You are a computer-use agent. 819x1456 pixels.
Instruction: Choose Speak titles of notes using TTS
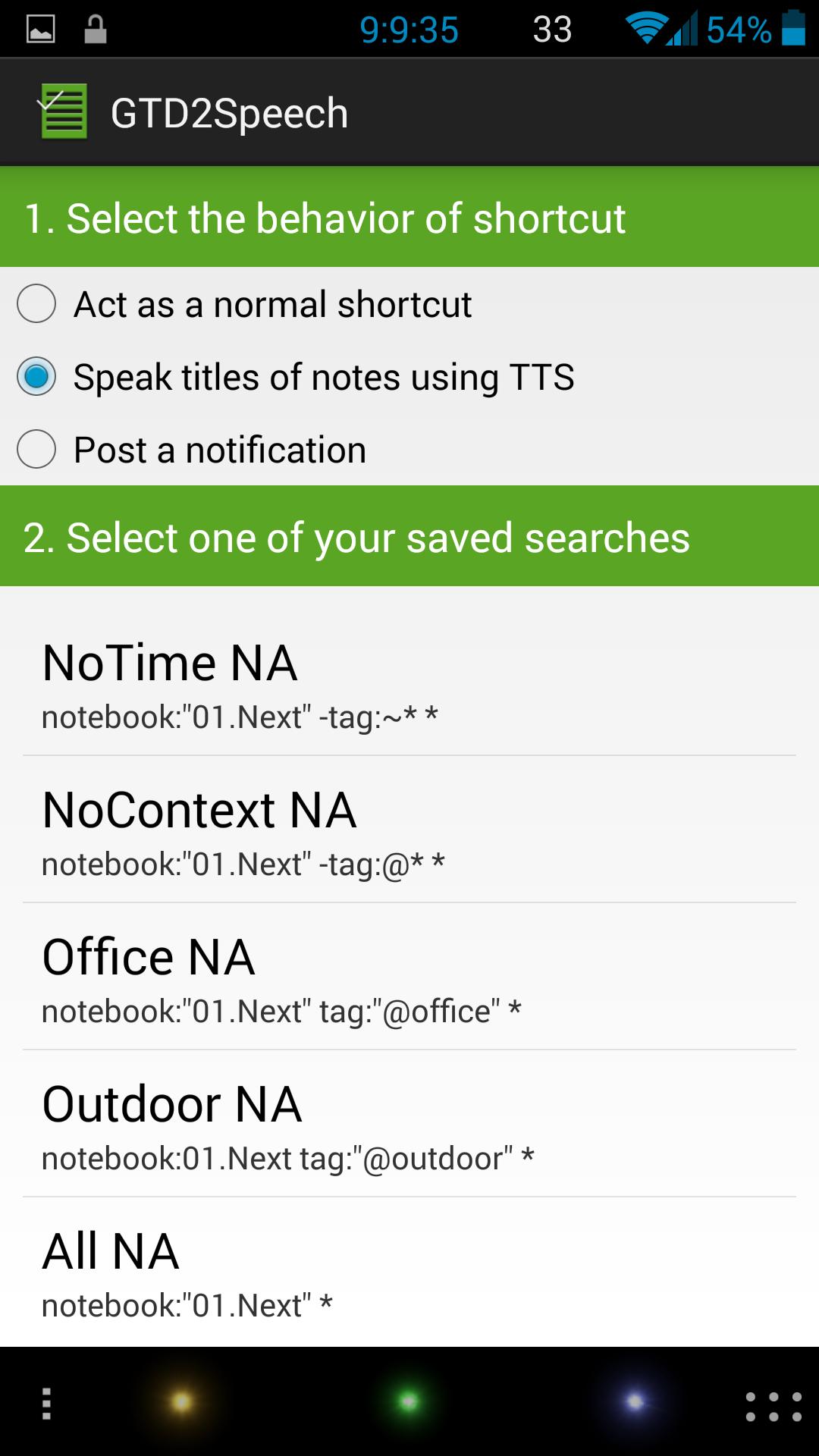coord(36,377)
